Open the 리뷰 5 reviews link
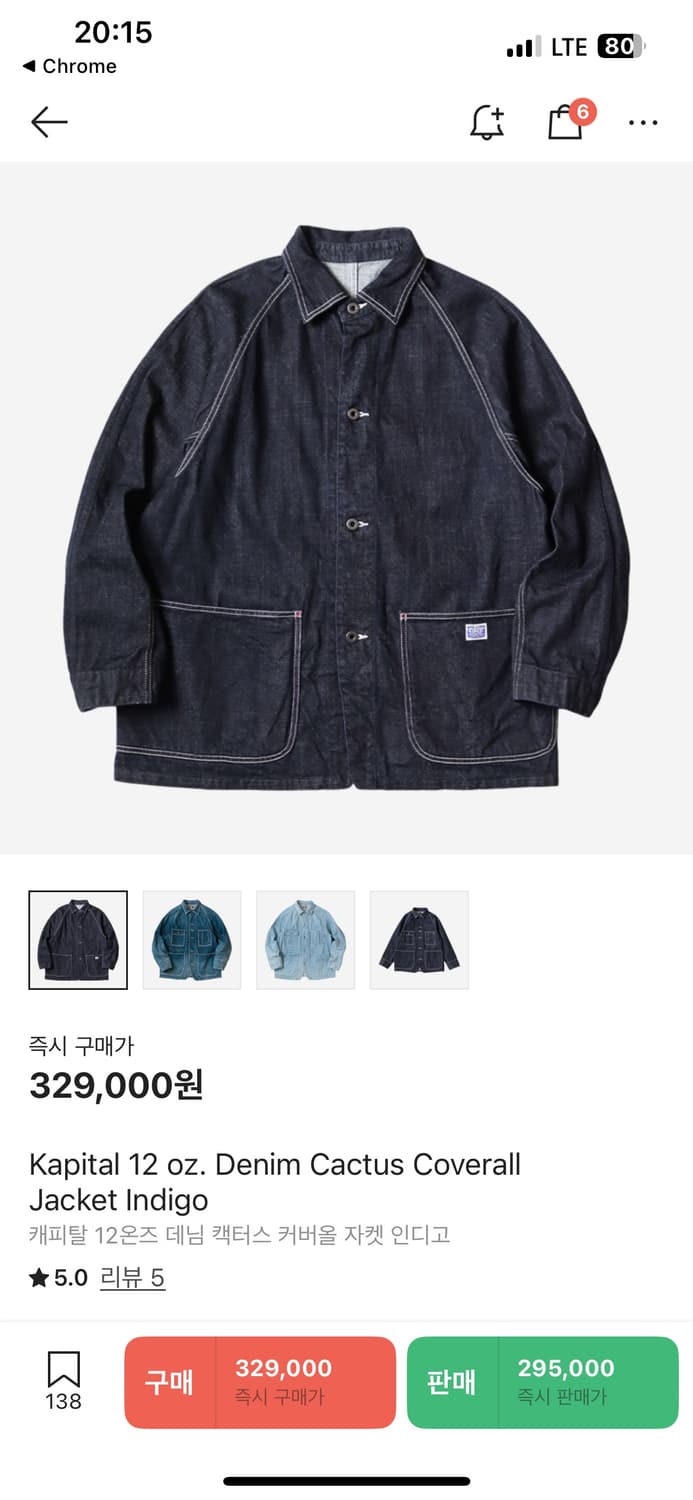693x1500 pixels. point(132,1278)
